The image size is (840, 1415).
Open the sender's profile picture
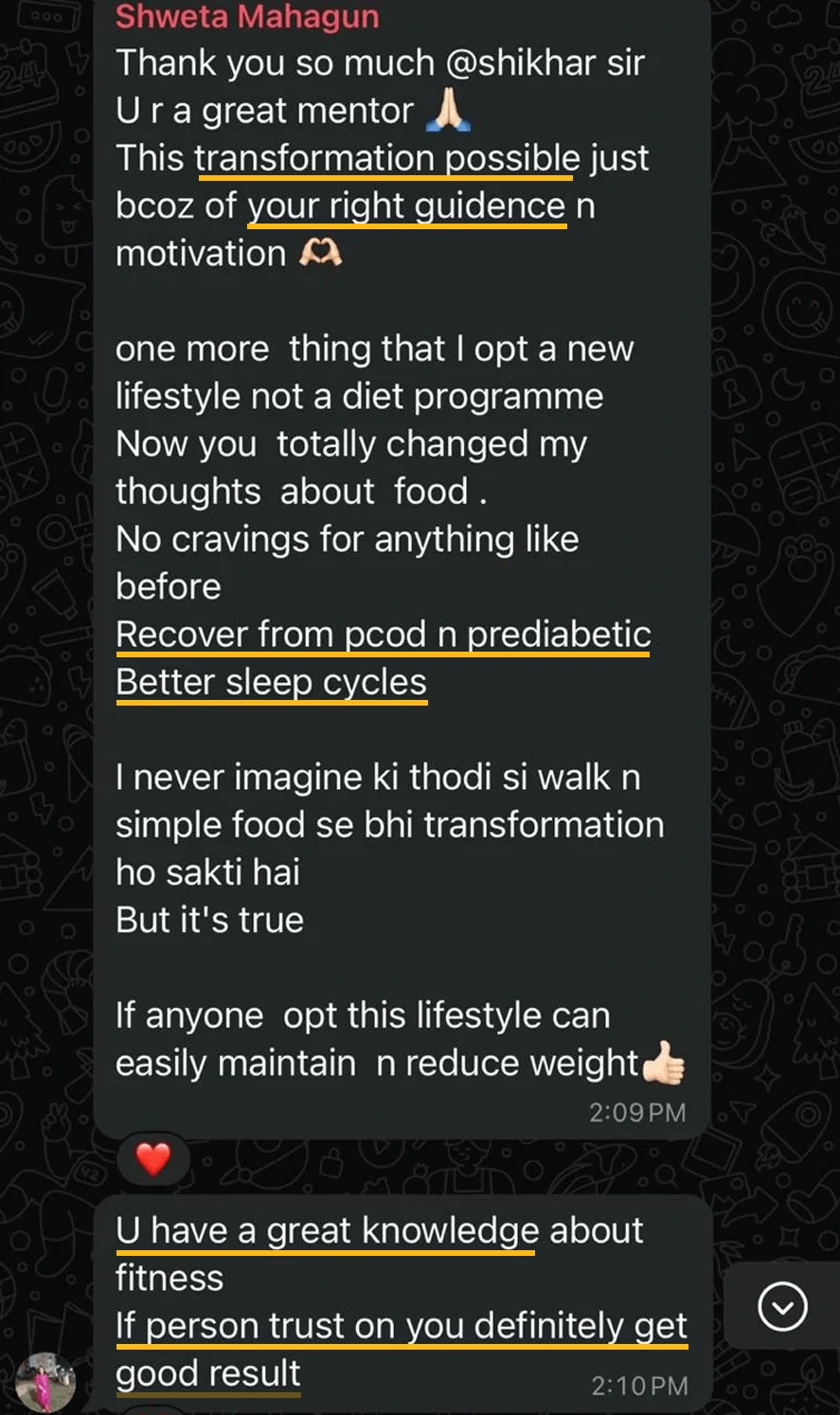click(x=45, y=1383)
